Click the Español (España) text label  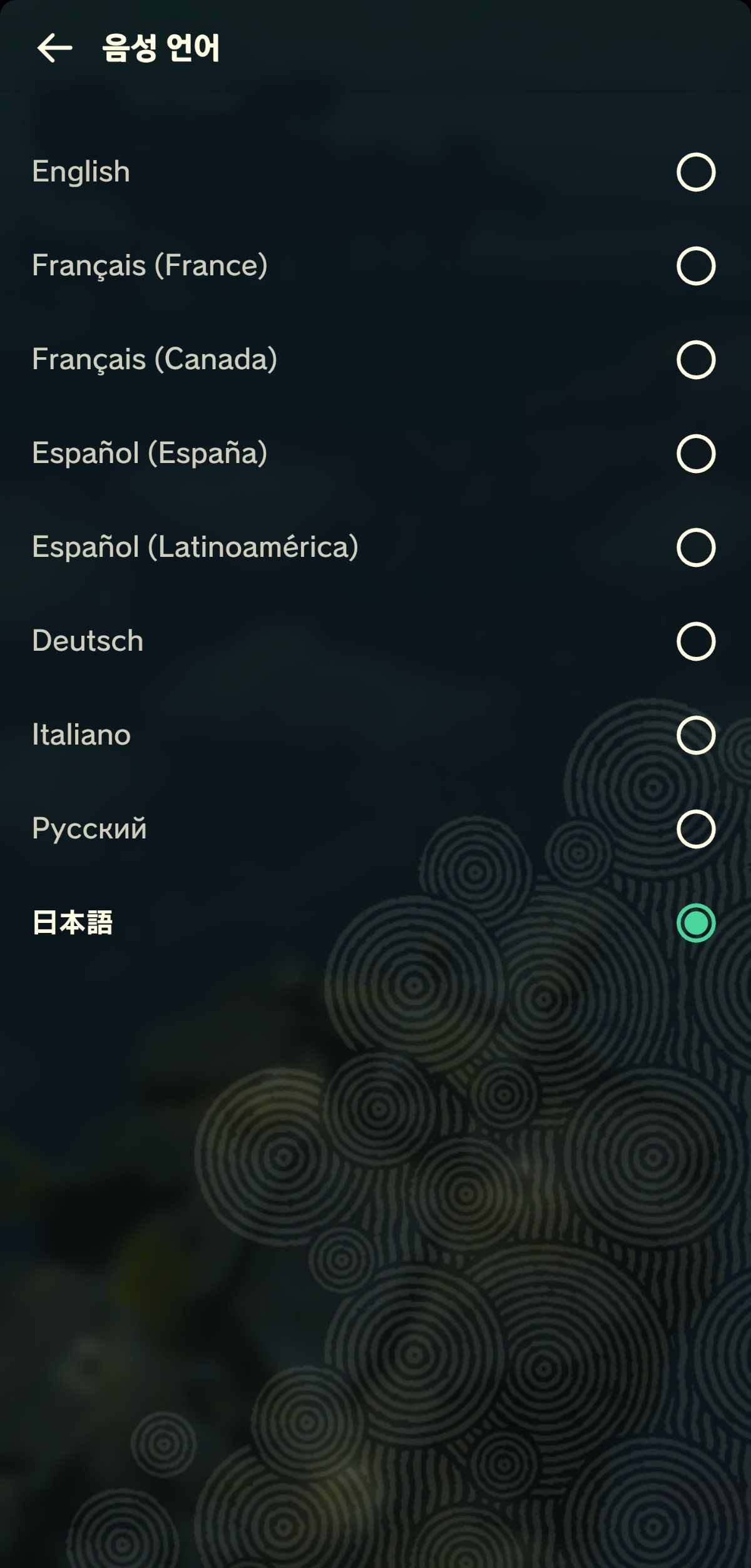click(x=150, y=453)
